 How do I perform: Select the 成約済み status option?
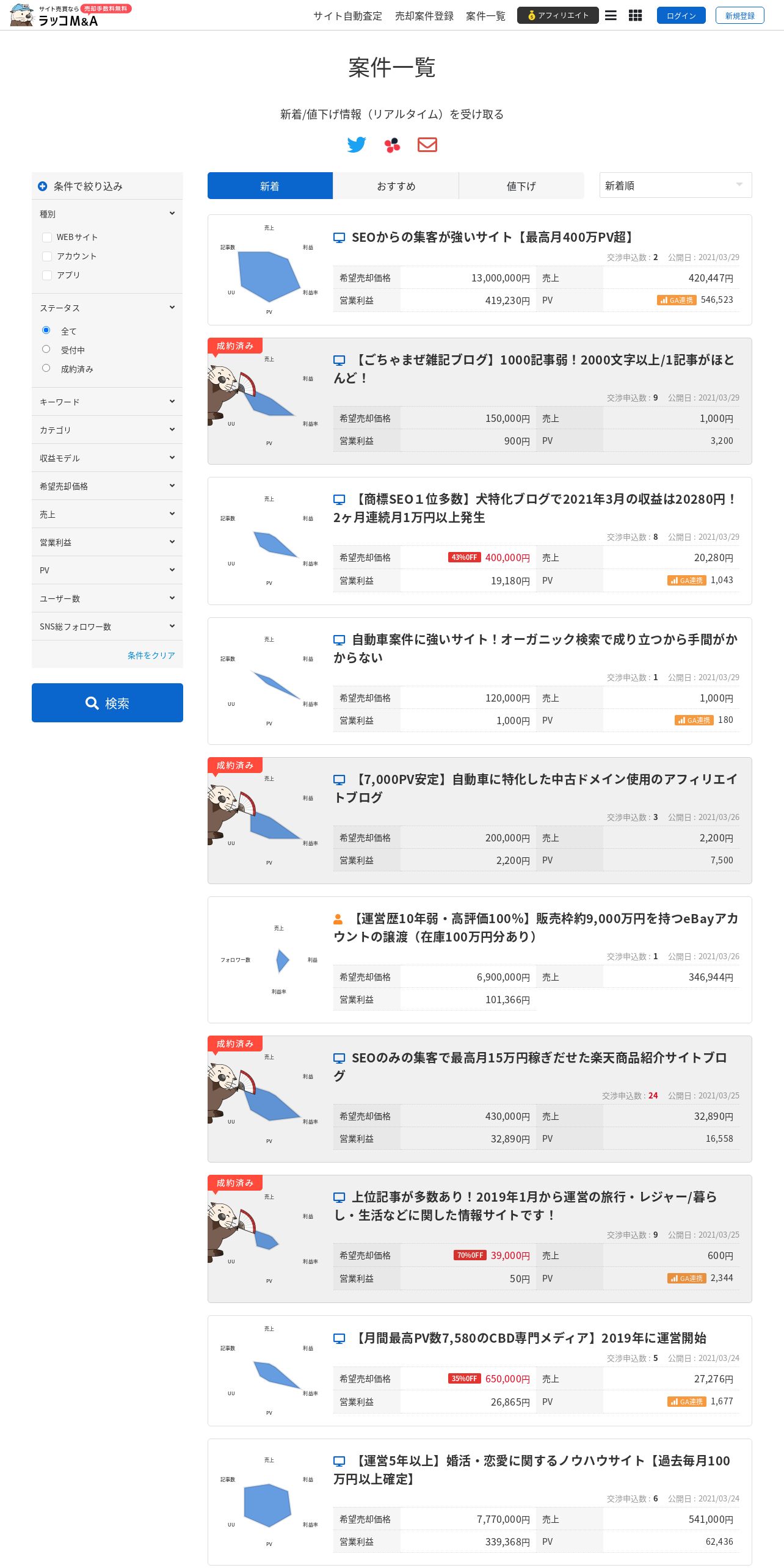click(x=46, y=368)
